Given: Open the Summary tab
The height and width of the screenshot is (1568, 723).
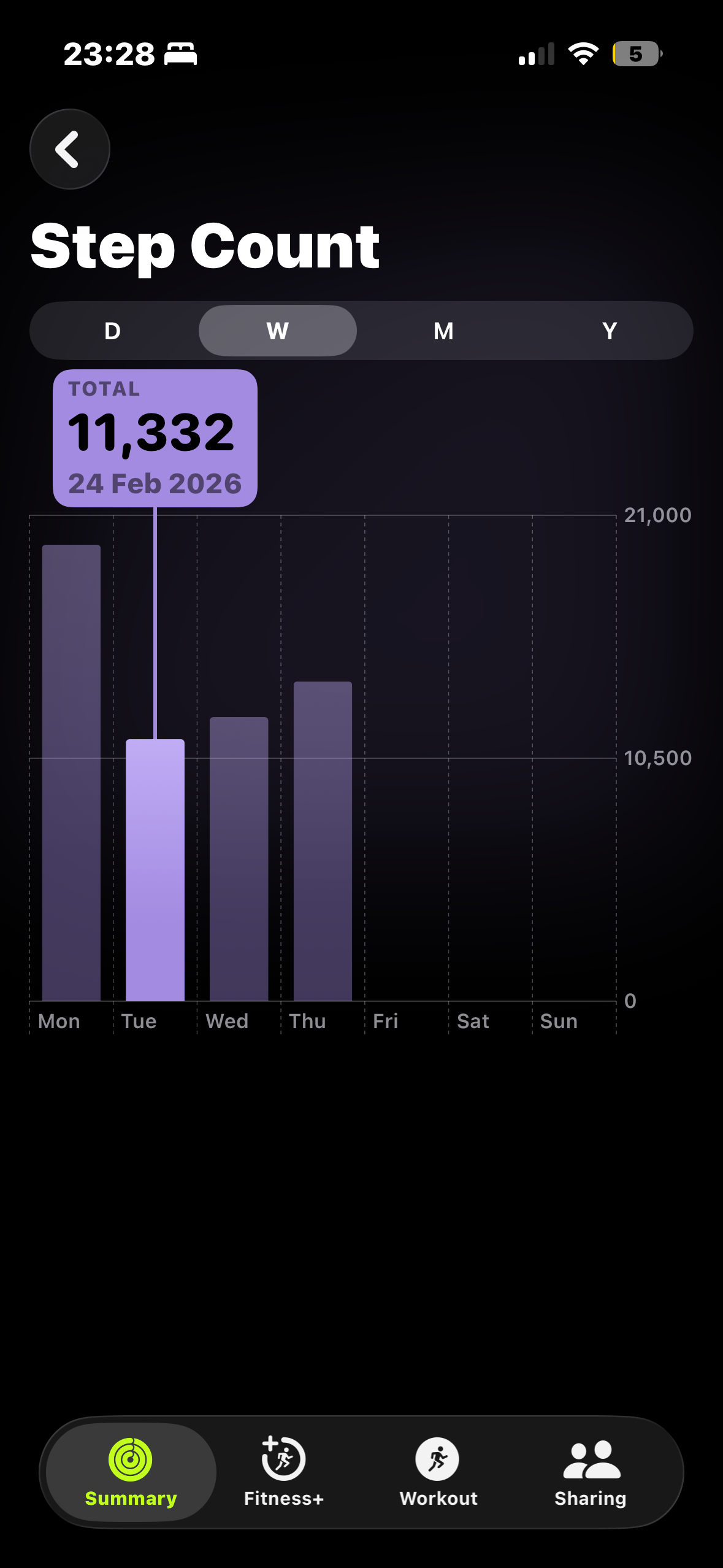Looking at the screenshot, I should click(x=131, y=1472).
